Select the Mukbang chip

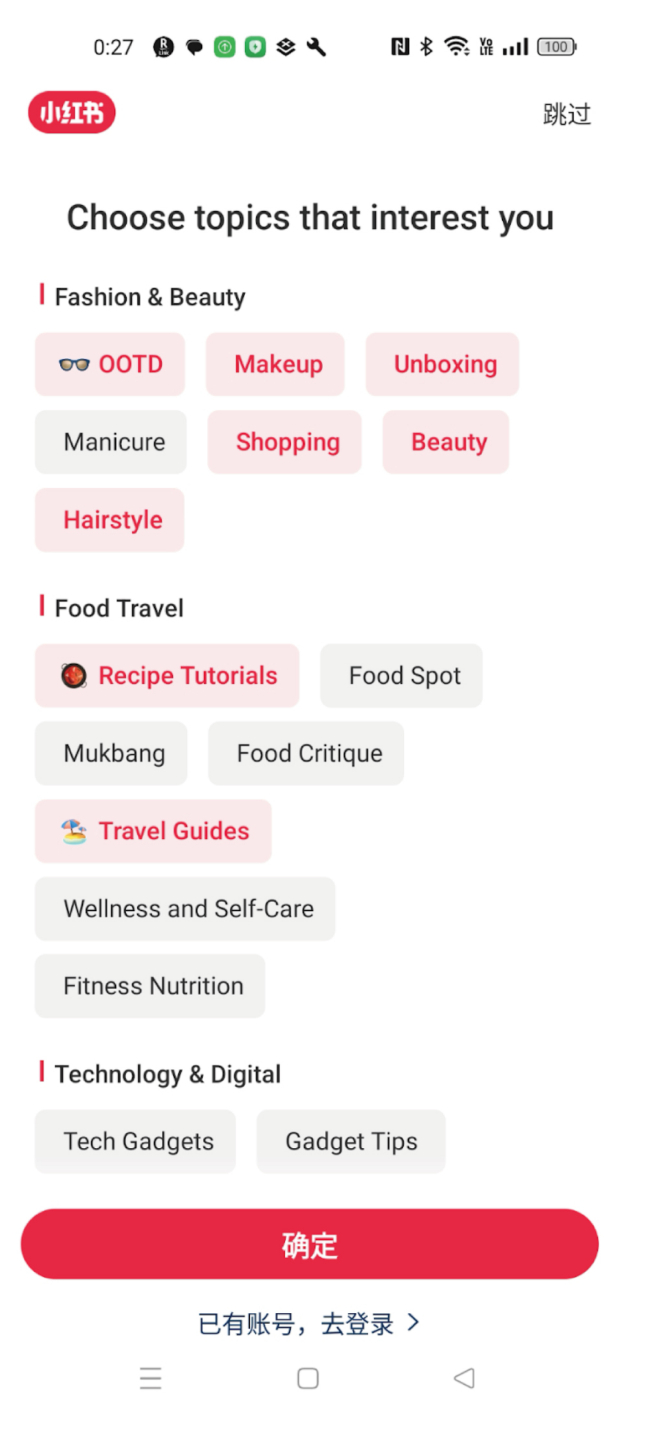click(x=111, y=753)
